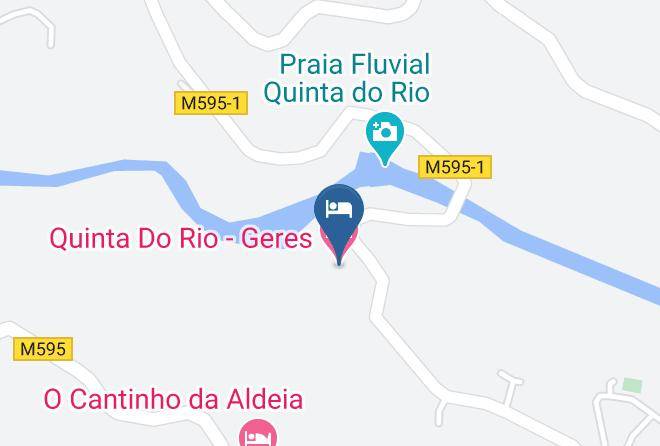Open the O Cantinho da Aldeia hotel pin
This screenshot has width=660, height=446.
click(x=258, y=434)
